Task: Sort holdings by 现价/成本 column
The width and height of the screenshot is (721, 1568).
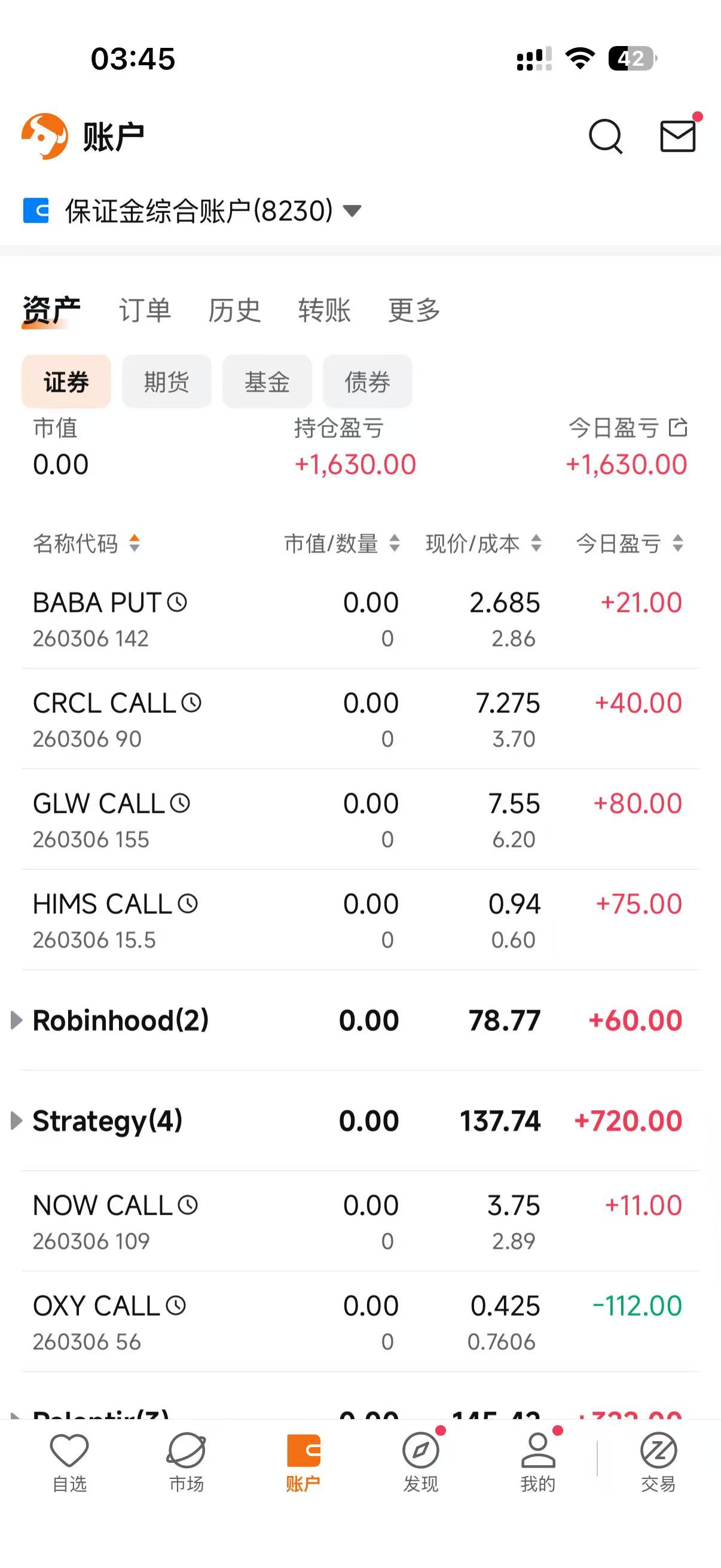Action: pos(483,544)
